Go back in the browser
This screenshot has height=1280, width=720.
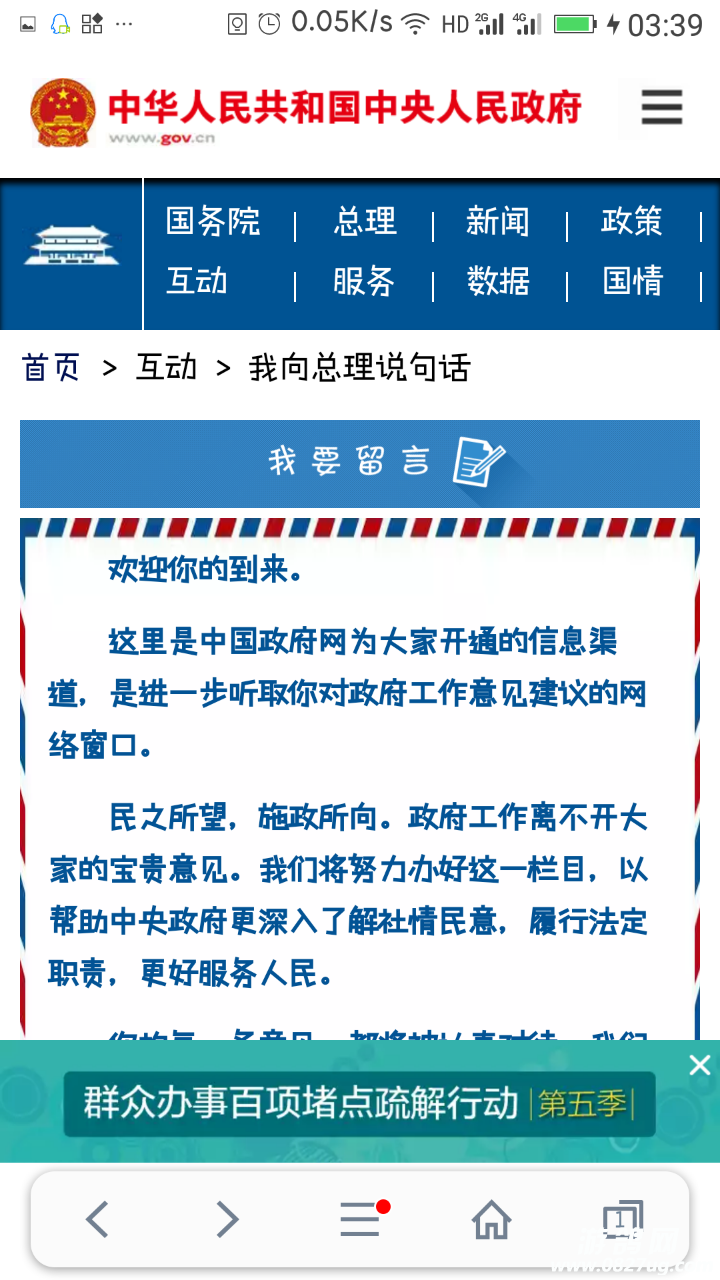pos(97,1219)
